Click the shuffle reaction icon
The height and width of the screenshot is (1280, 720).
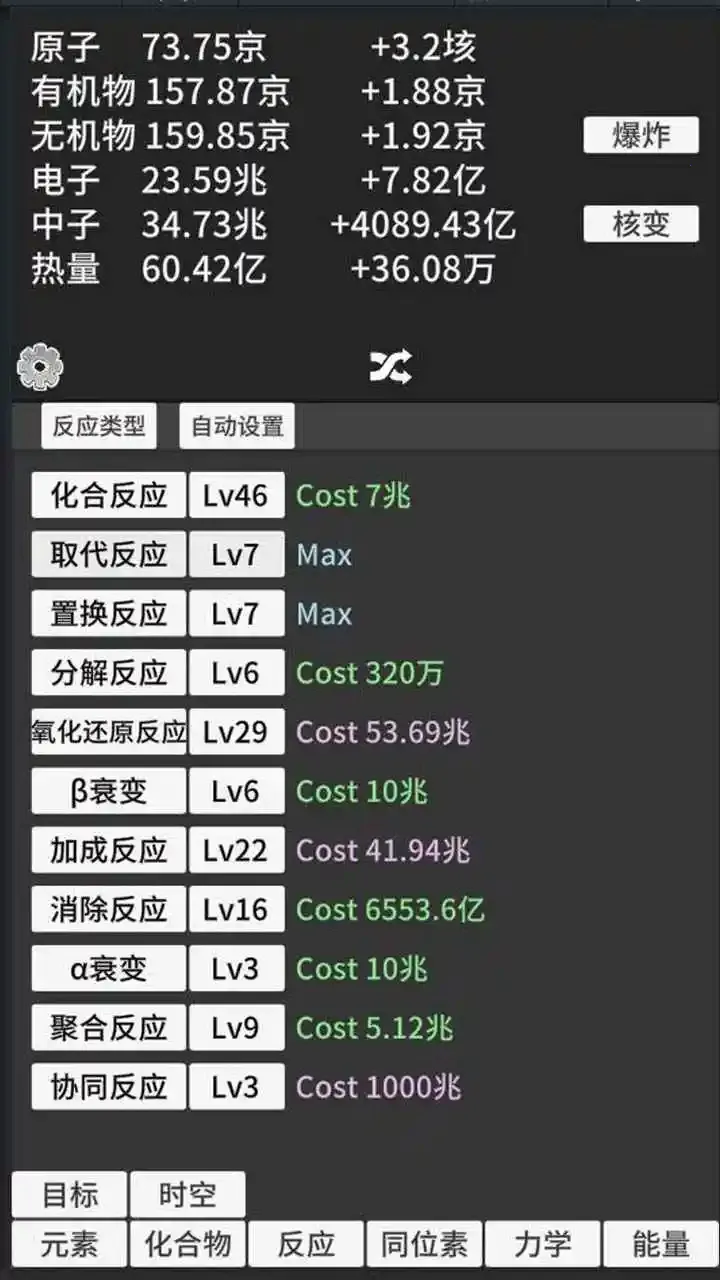[x=392, y=366]
